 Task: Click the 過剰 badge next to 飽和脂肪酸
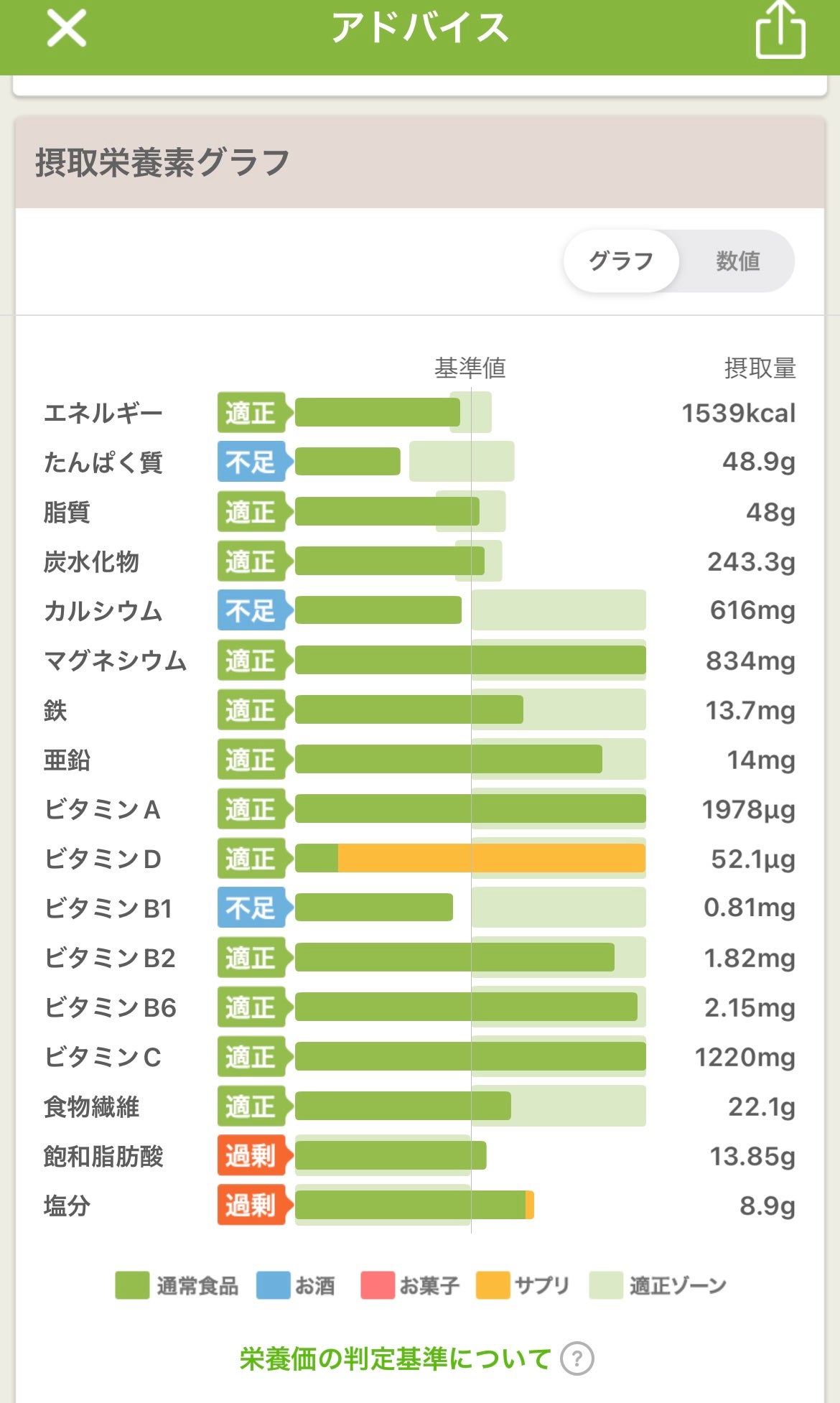point(252,1156)
